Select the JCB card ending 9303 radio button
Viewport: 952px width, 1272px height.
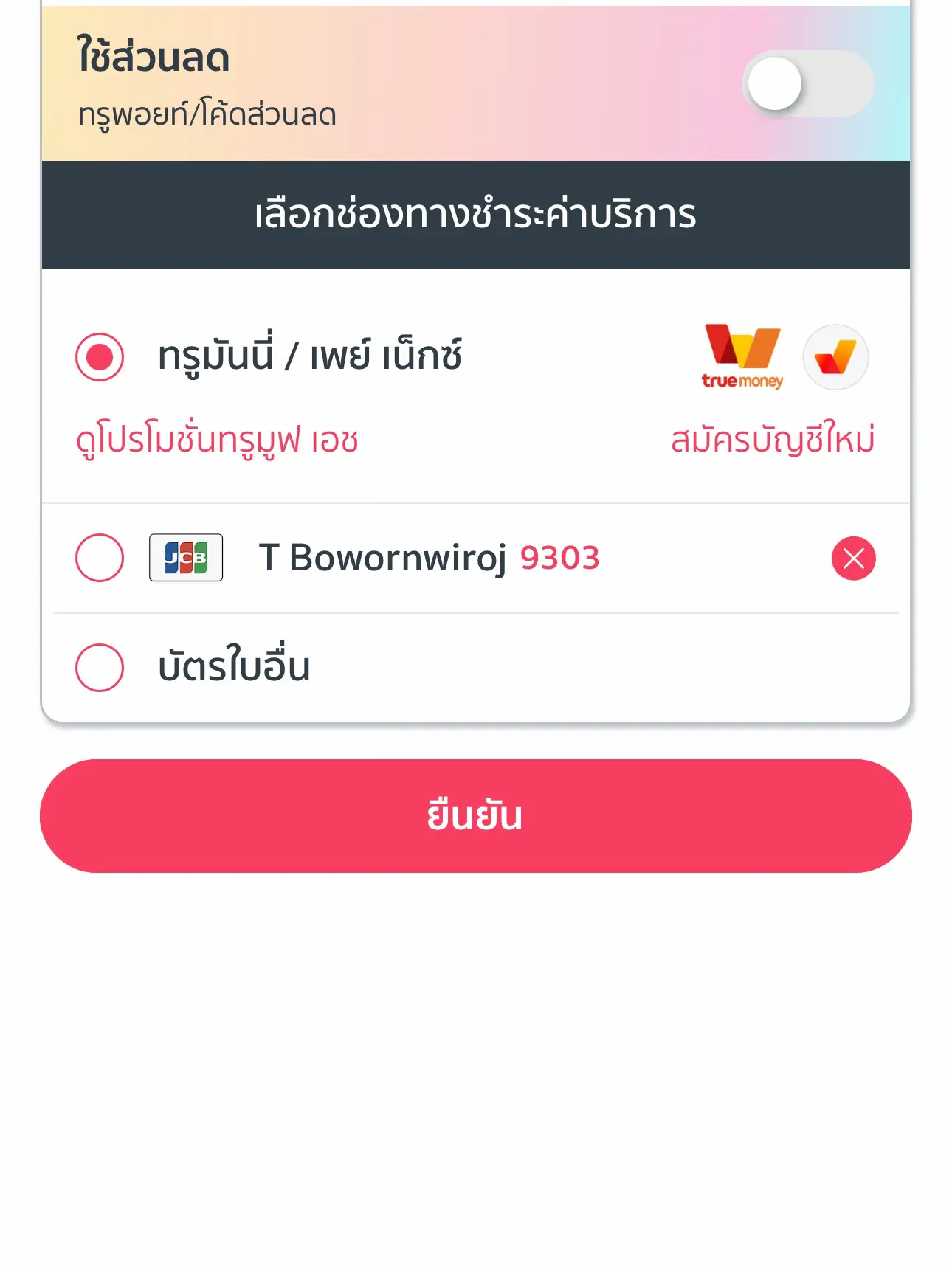click(x=99, y=559)
